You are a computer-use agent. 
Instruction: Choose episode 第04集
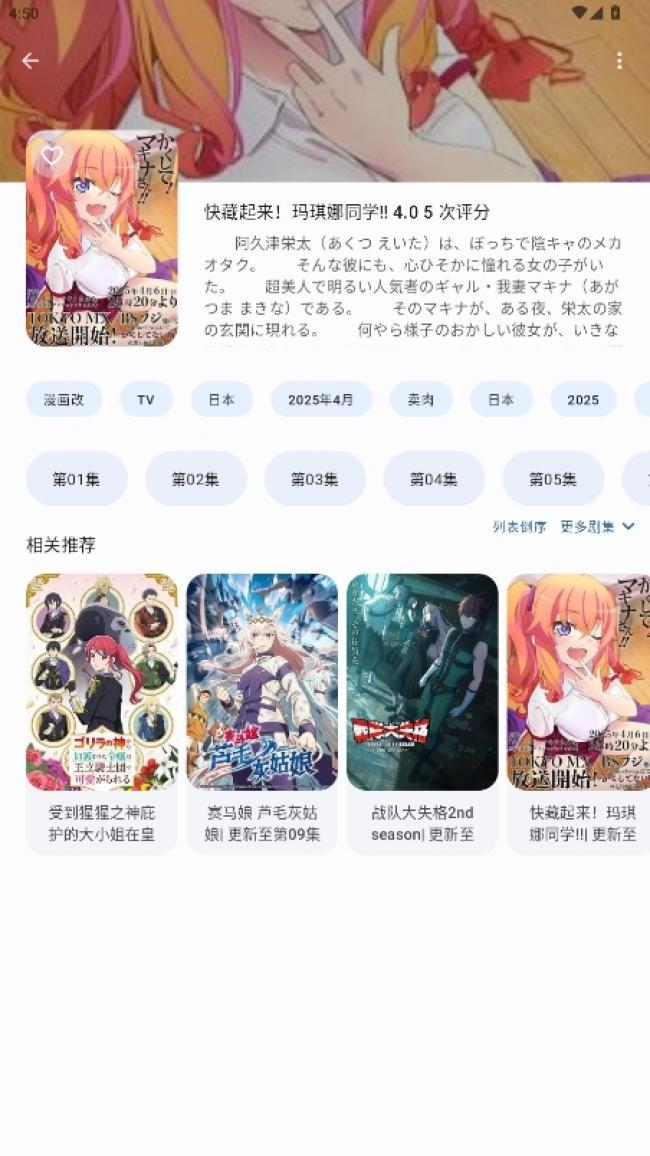pyautogui.click(x=434, y=479)
